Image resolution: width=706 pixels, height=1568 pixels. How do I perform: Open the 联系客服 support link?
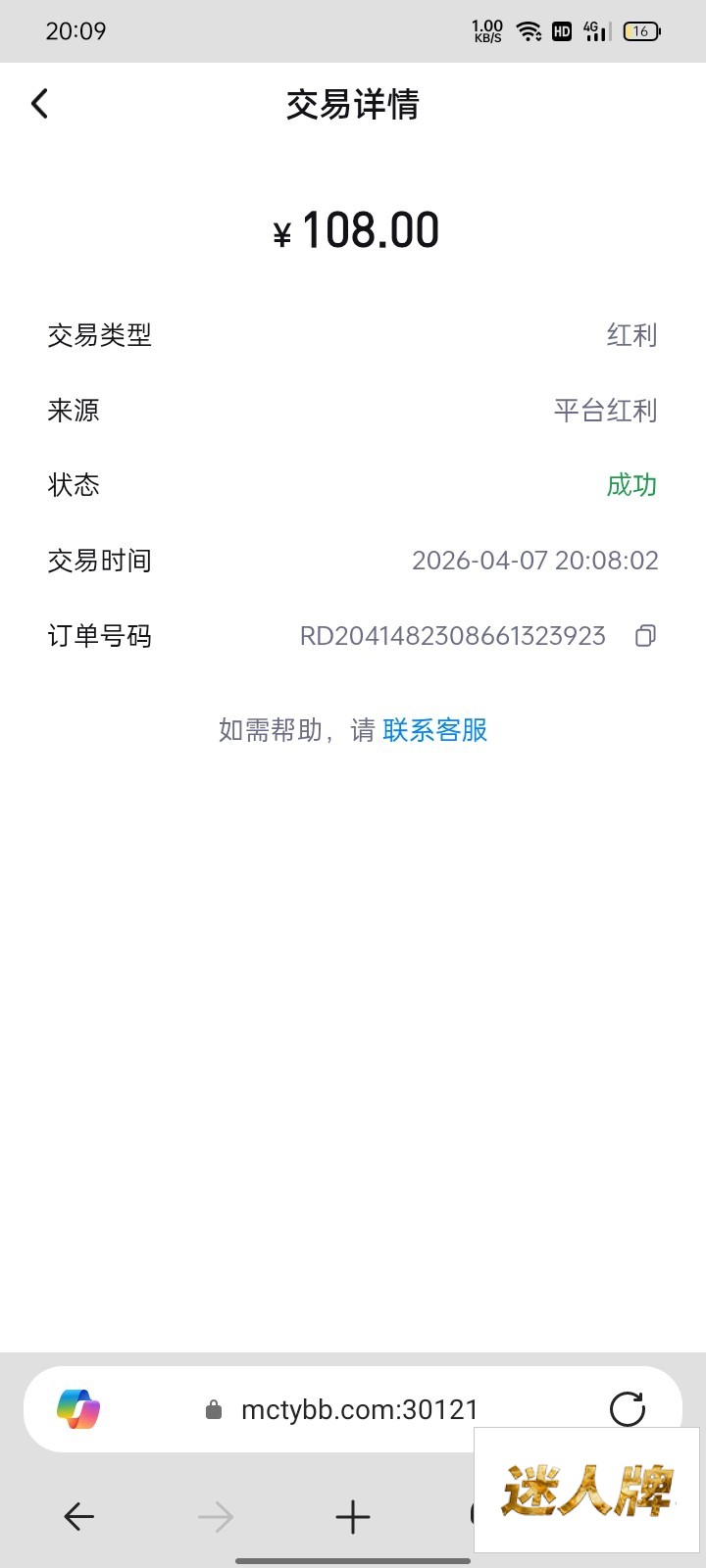coord(434,730)
